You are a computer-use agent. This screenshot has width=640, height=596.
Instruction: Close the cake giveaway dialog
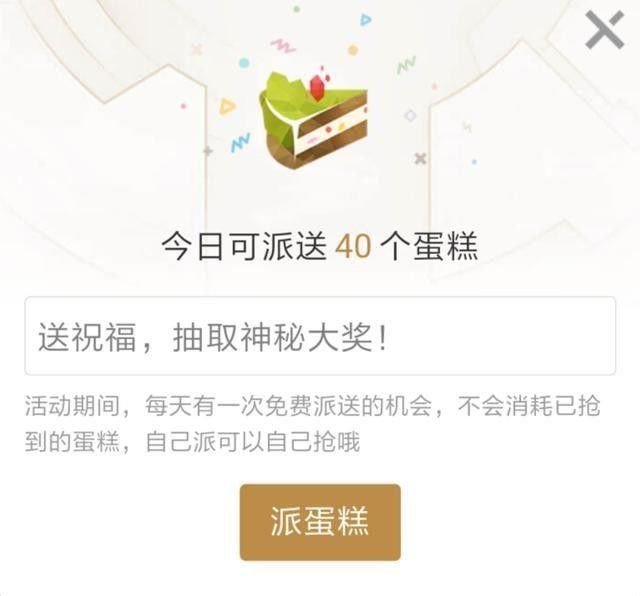point(604,31)
